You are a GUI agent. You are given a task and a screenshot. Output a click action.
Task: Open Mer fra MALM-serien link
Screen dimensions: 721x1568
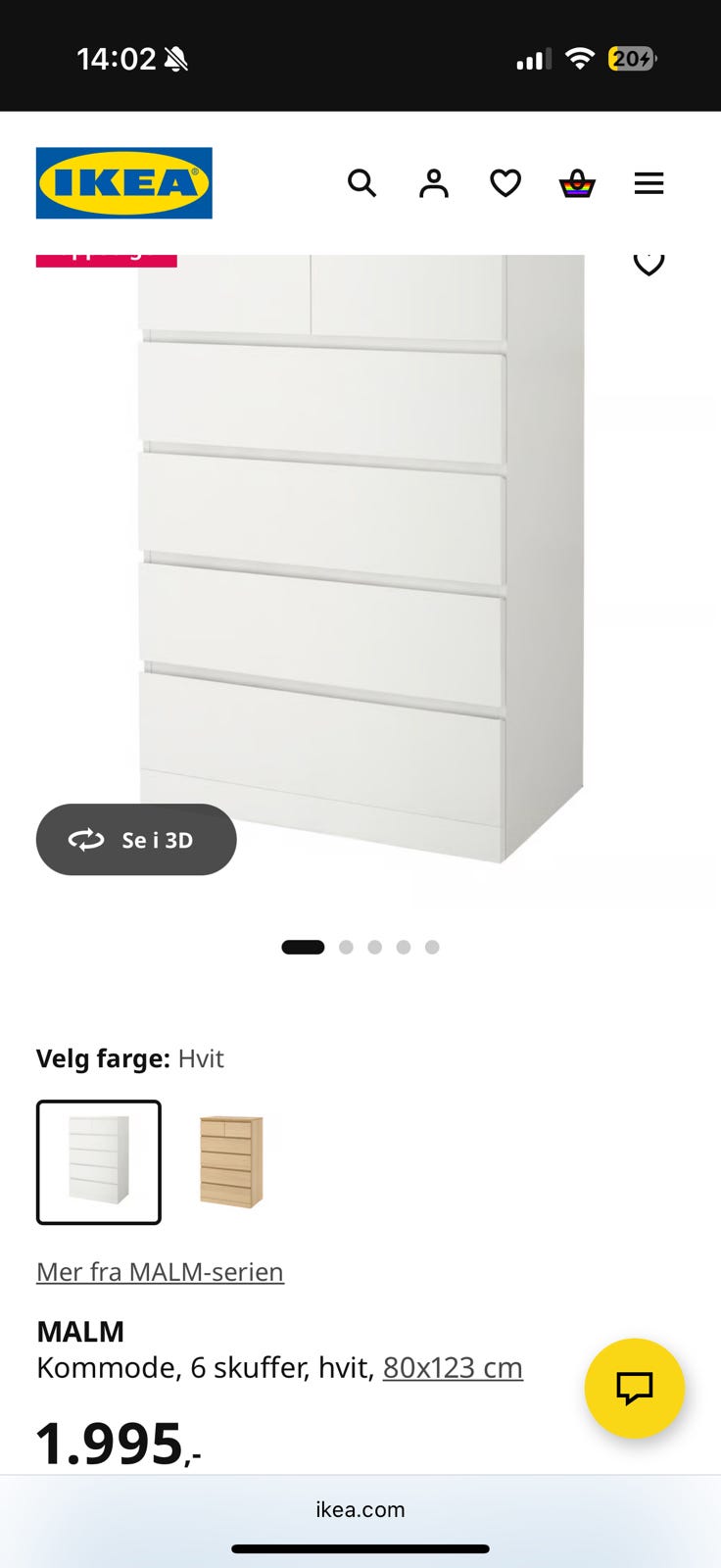[x=160, y=1272]
